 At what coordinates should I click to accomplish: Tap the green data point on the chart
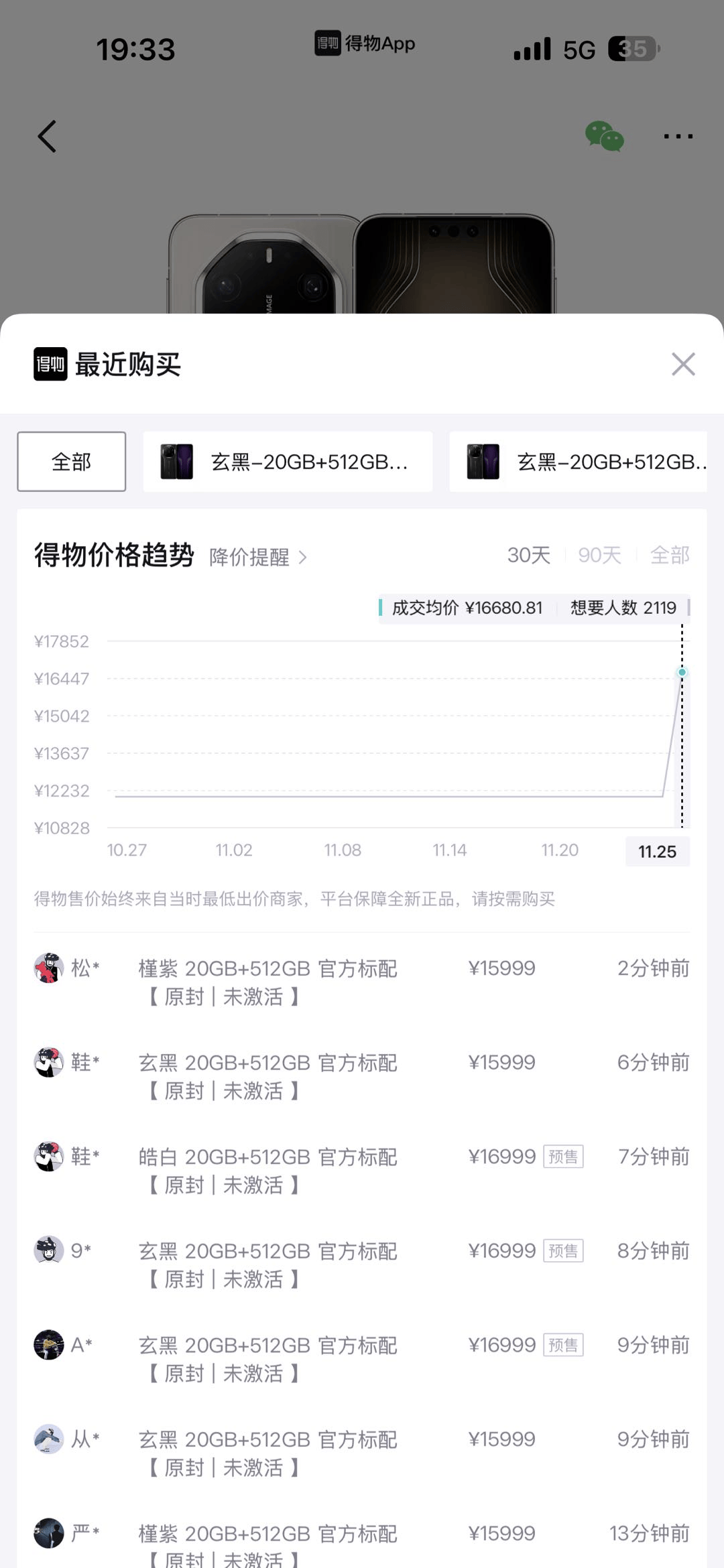(682, 672)
